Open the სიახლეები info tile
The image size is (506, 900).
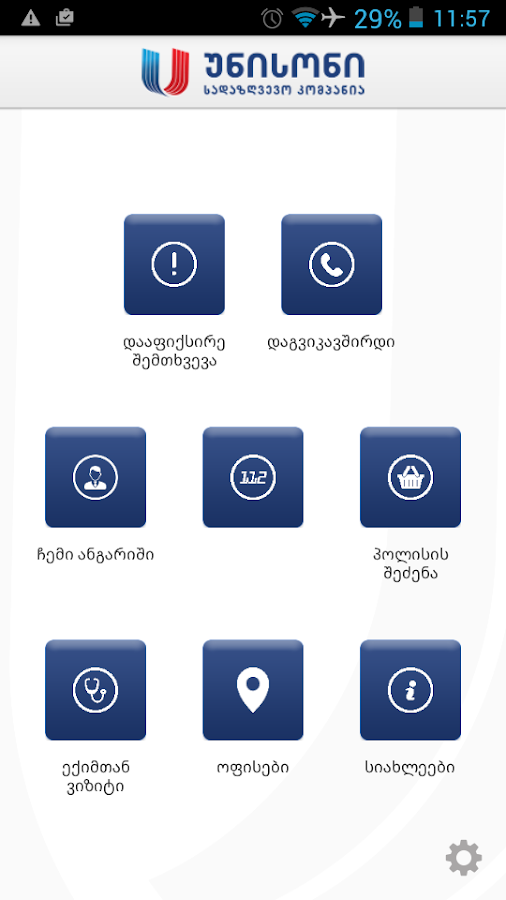pos(410,690)
